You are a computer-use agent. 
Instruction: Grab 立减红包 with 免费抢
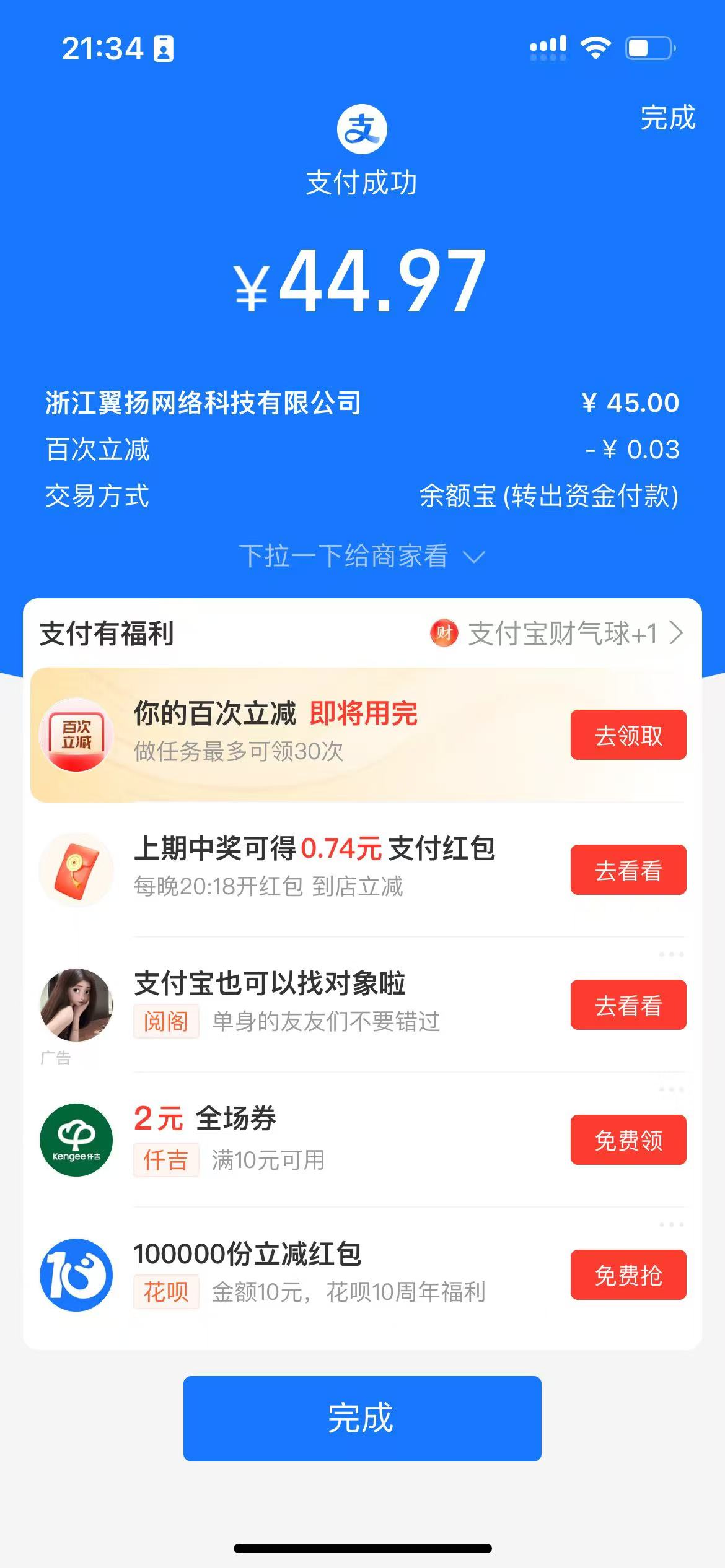628,1275
